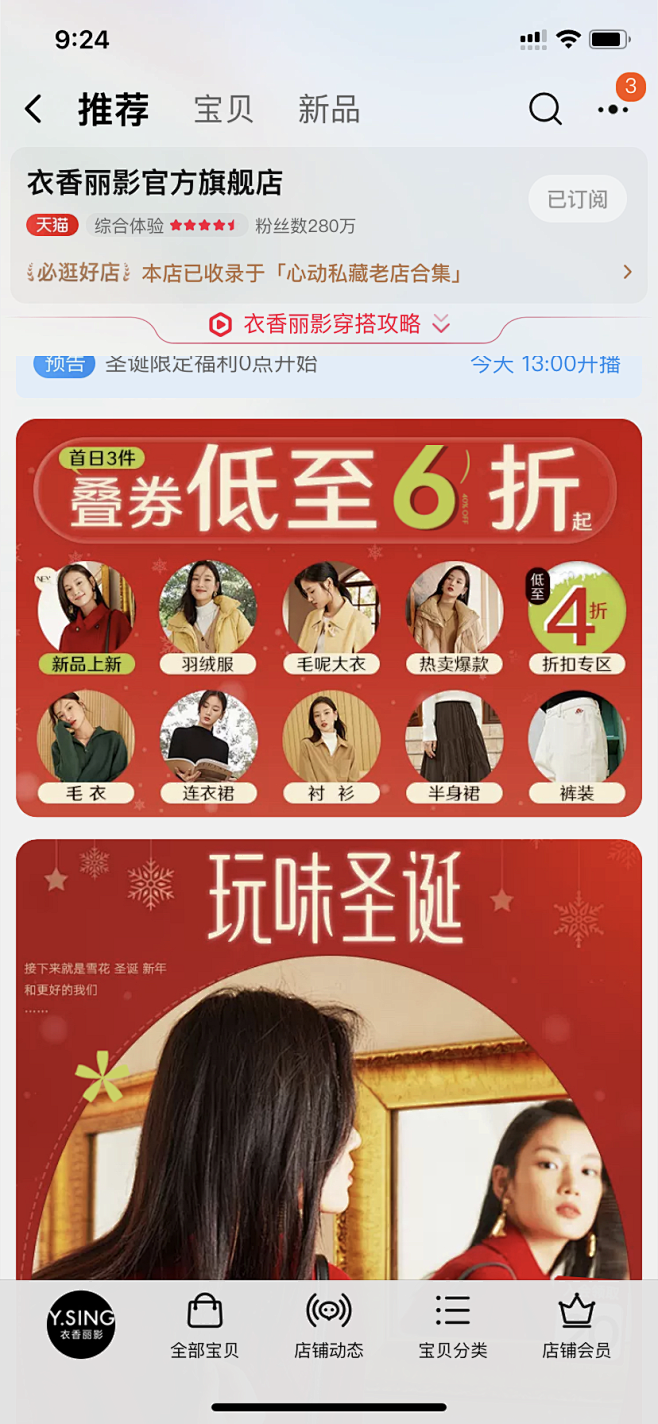Open the 羽绒服 category
The image size is (658, 1424).
208,618
